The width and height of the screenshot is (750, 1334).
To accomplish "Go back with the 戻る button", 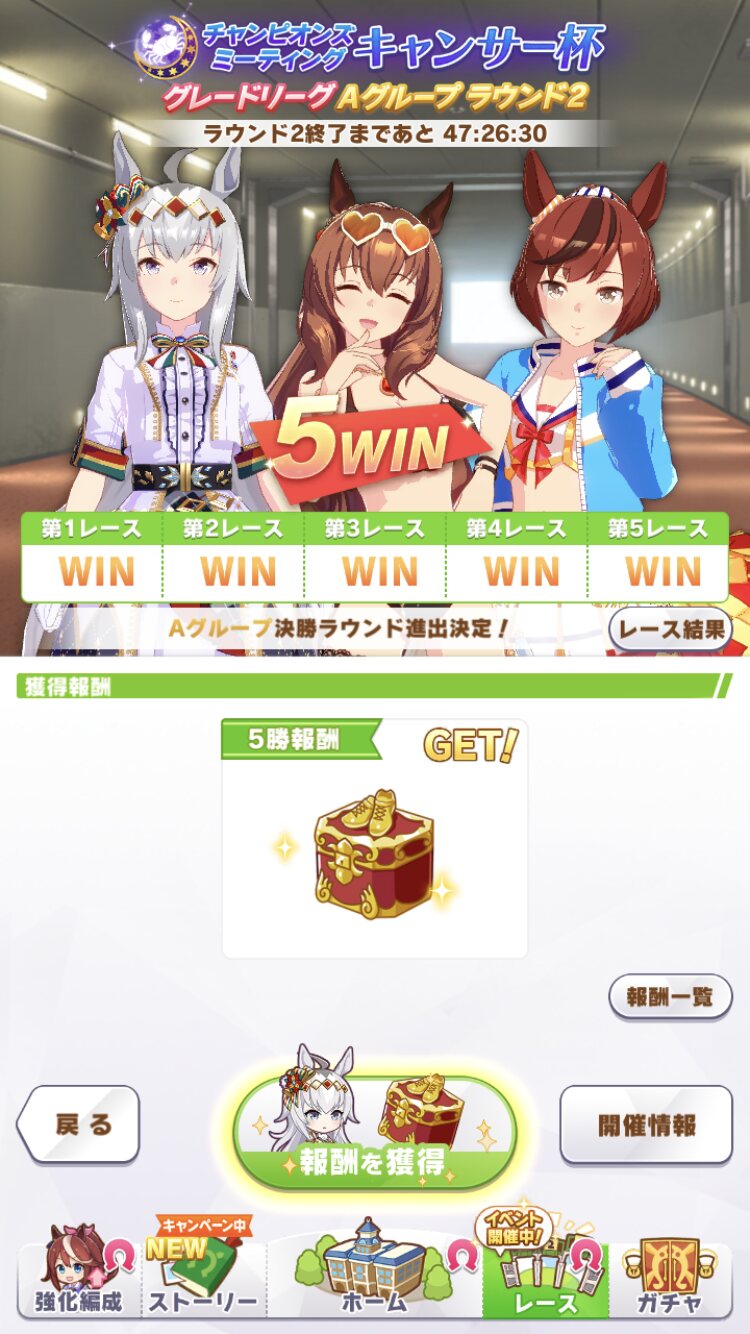I will [x=78, y=1124].
